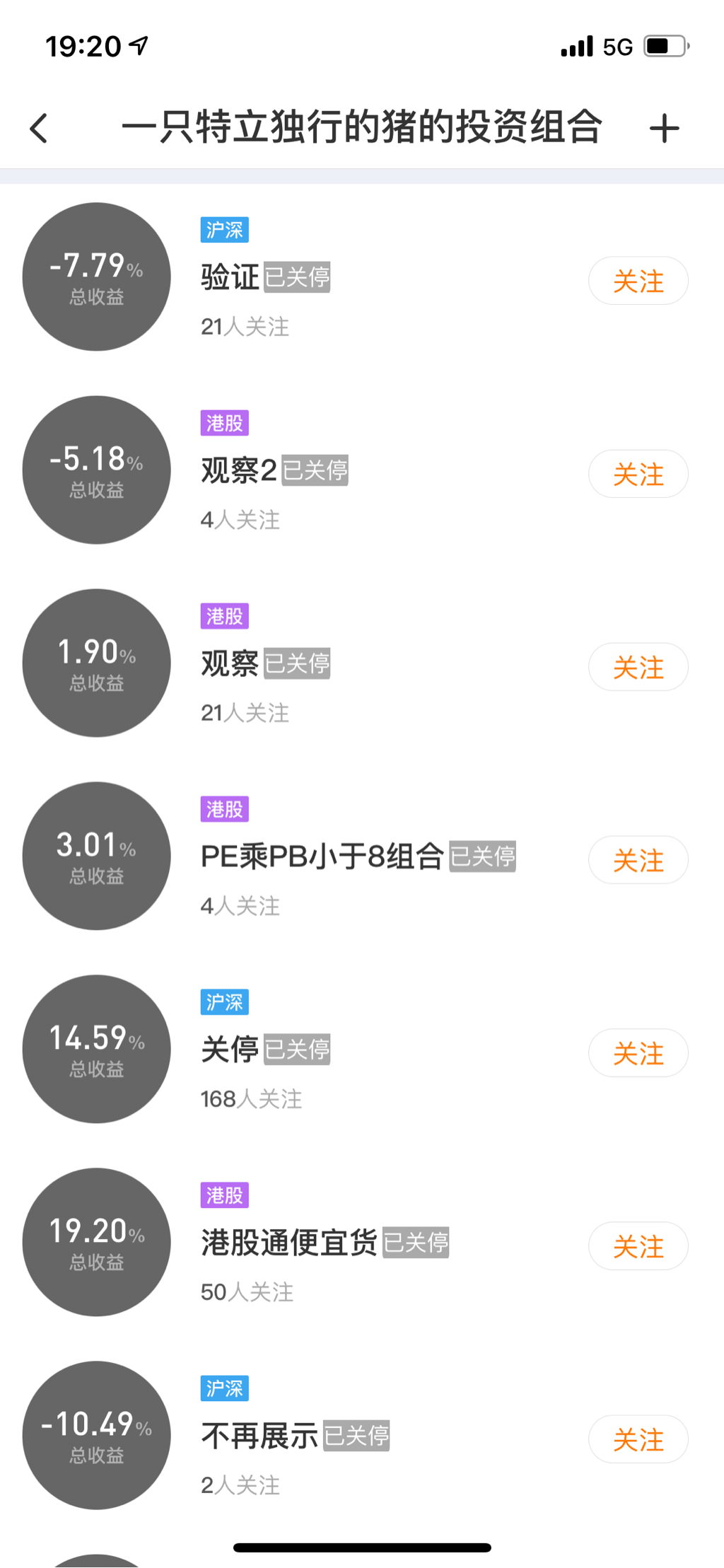
Task: Open the PE乘PB小于8组合 portfolio
Action: coord(322,856)
